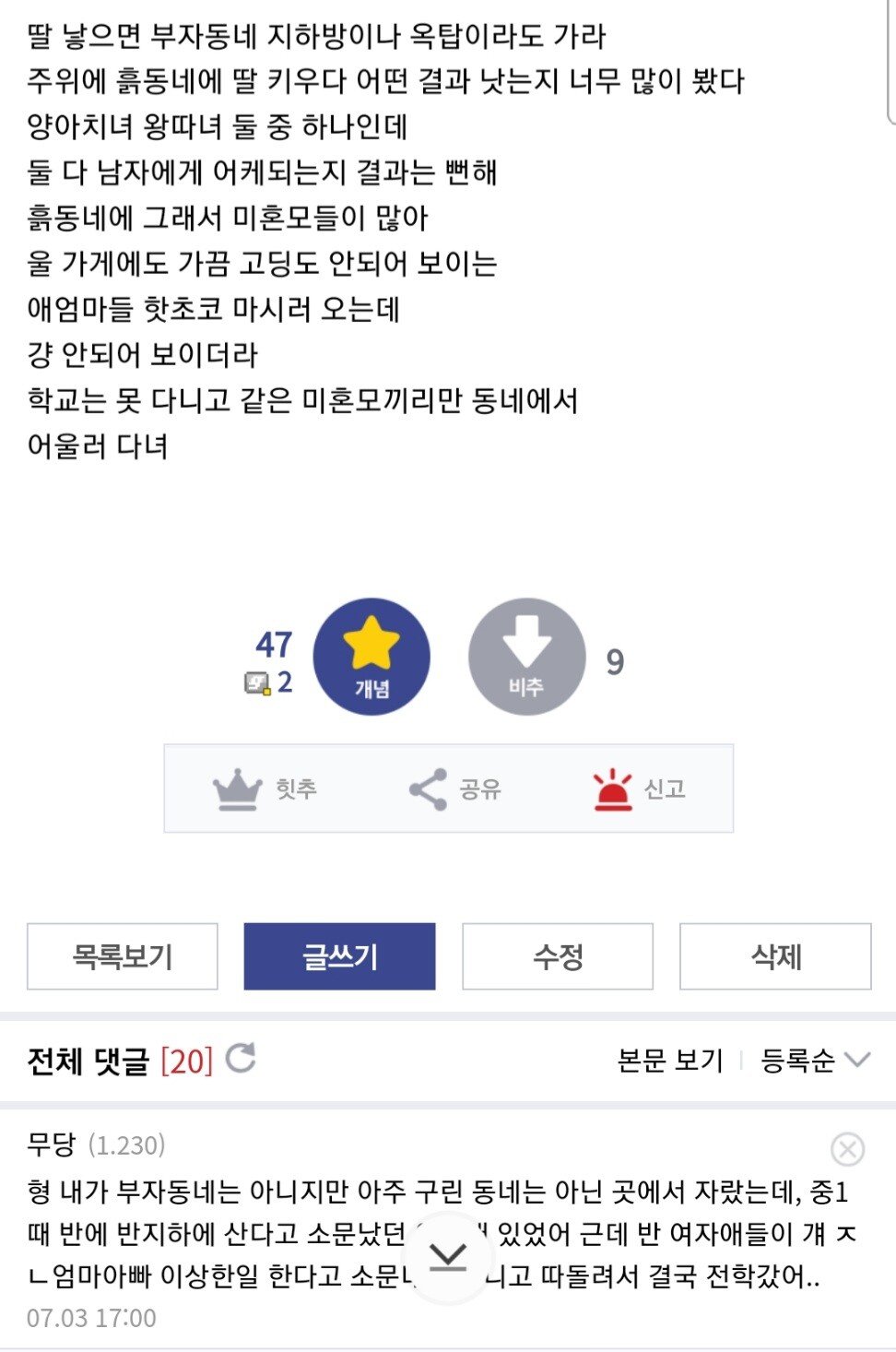The image size is (896, 1352).
Task: Upvote the post with the 개념 star button
Action: point(371,657)
